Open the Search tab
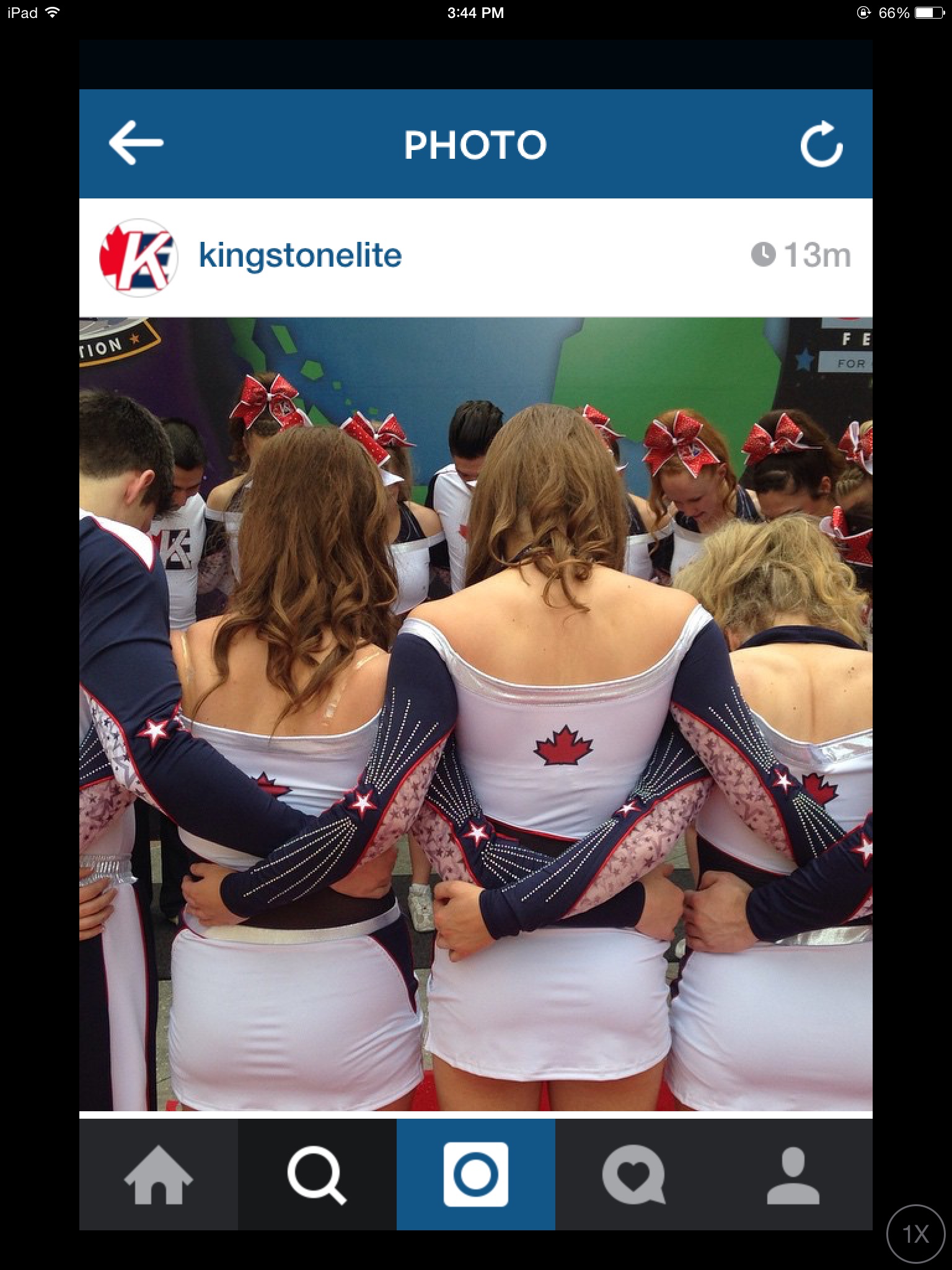The image size is (952, 1270). coord(317,1175)
